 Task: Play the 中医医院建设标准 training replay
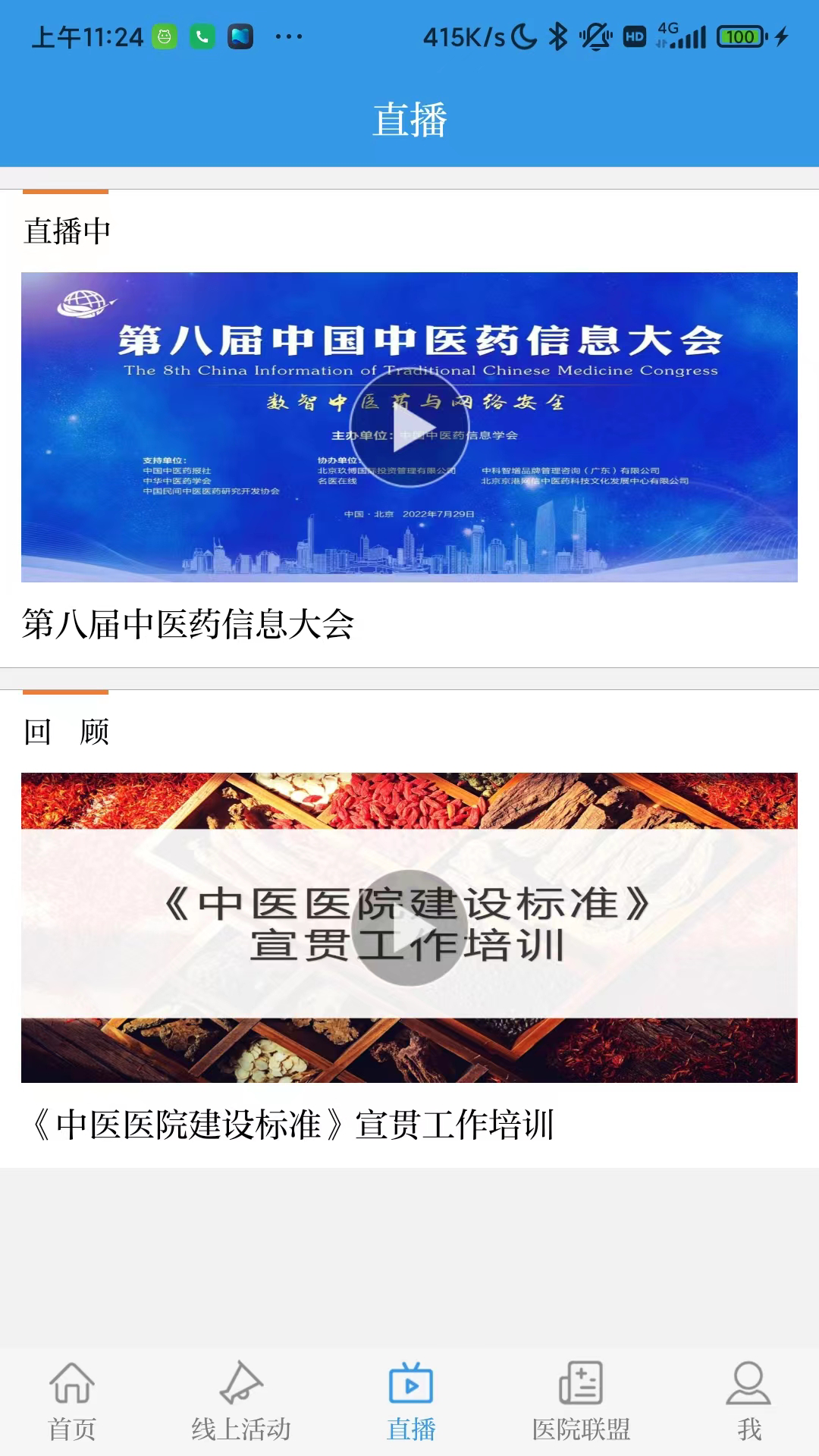point(409,927)
